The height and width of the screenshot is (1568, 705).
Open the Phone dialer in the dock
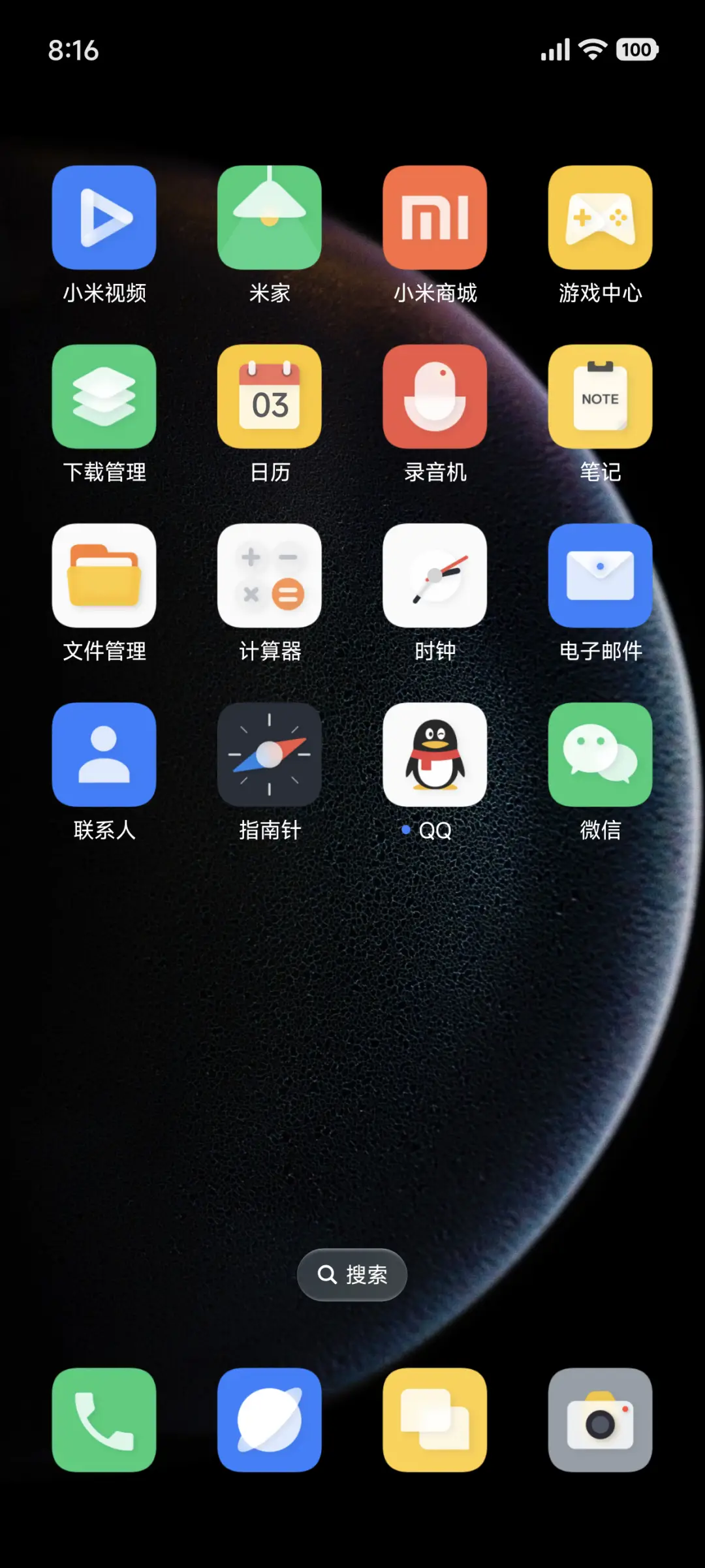coord(104,1420)
